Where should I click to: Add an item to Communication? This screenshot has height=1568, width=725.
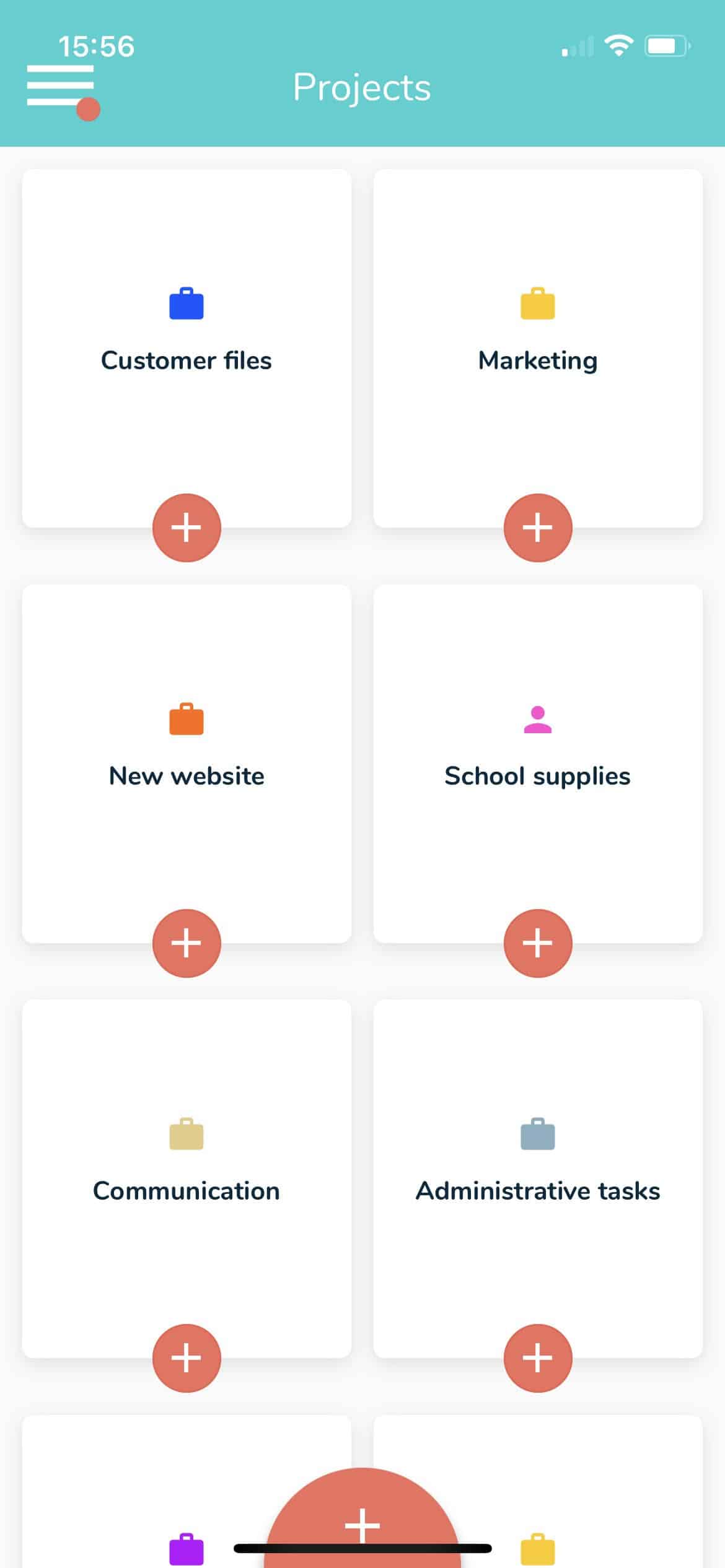click(187, 1358)
